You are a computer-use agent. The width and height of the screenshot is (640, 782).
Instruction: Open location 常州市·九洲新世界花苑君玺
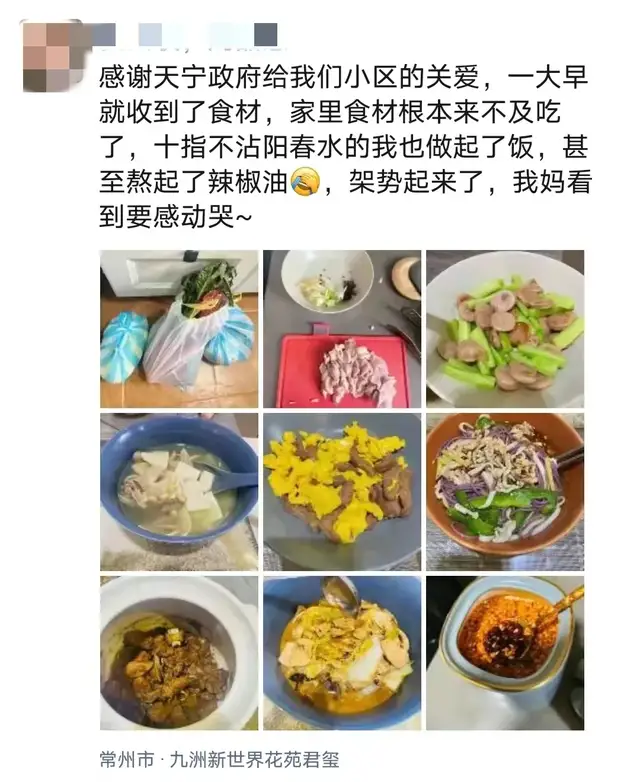click(220, 759)
